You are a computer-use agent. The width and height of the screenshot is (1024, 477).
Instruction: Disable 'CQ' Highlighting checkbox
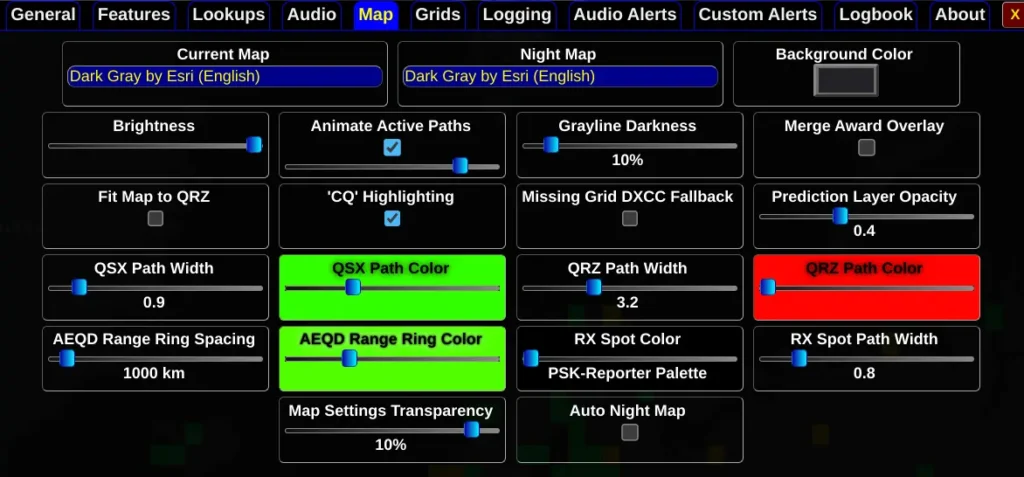click(x=392, y=219)
